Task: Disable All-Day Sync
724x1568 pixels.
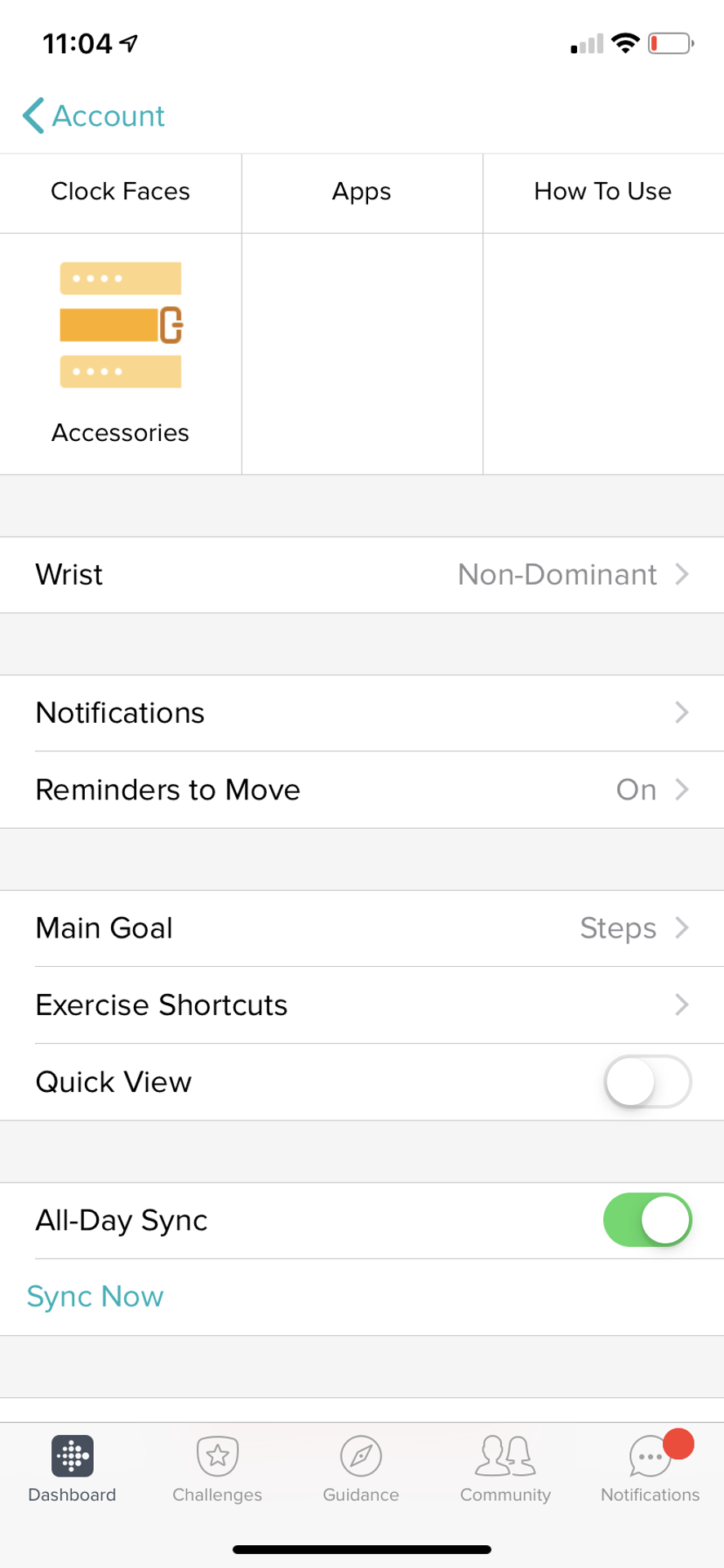Action: tap(647, 1219)
